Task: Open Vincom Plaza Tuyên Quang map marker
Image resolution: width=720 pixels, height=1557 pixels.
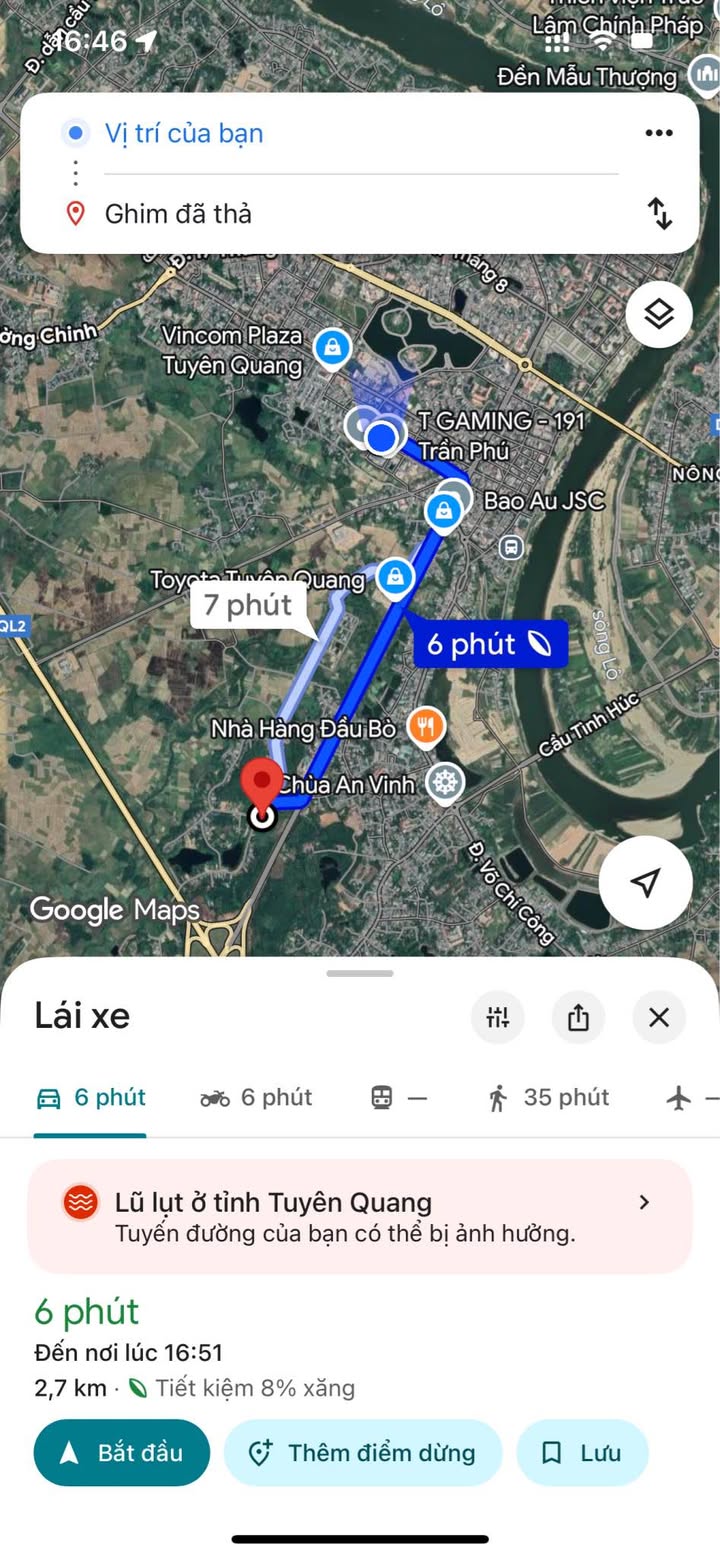Action: [331, 347]
